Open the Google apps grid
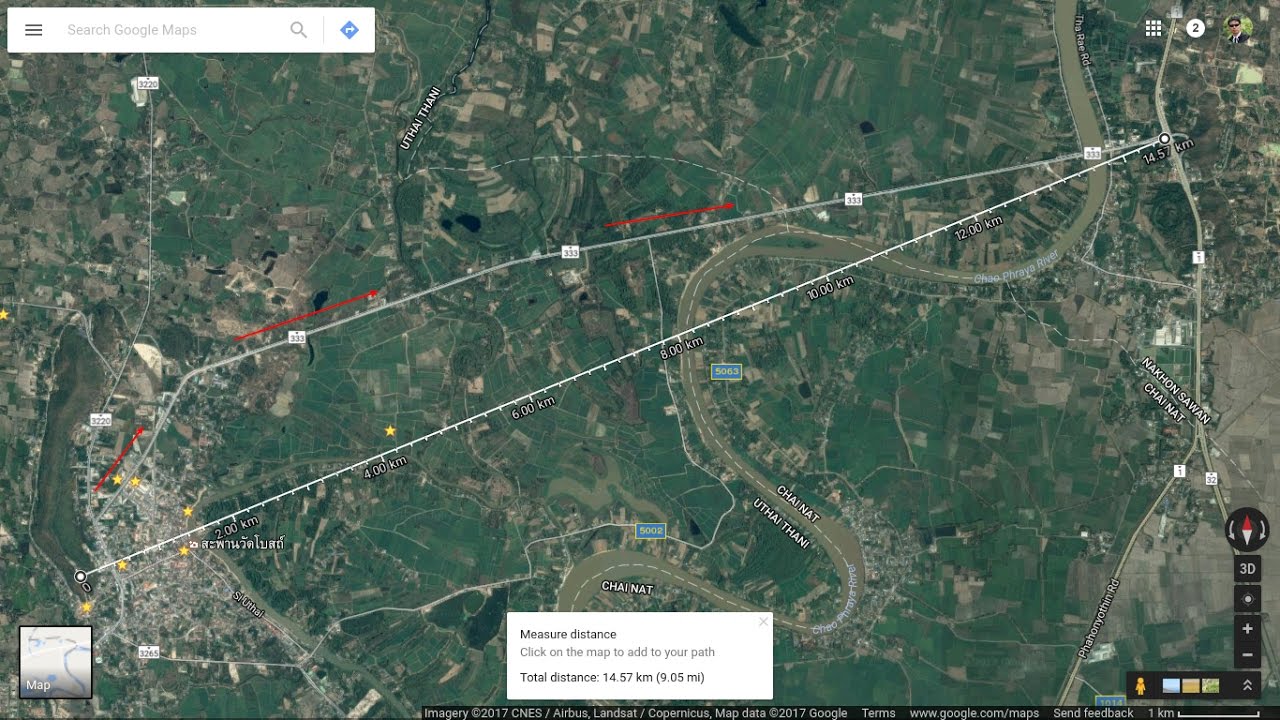This screenshot has width=1280, height=720. coord(1153,28)
